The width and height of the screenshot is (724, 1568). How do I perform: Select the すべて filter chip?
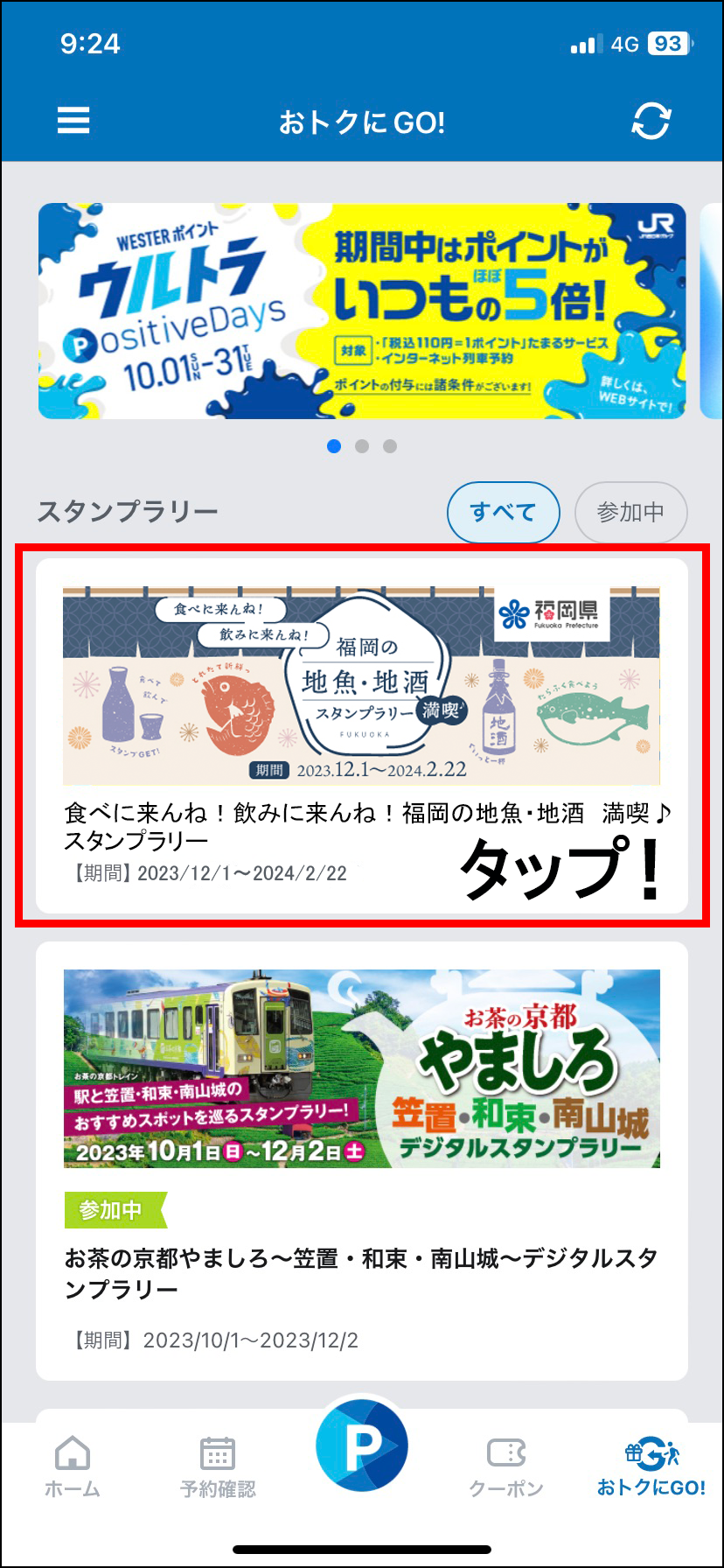pos(503,512)
